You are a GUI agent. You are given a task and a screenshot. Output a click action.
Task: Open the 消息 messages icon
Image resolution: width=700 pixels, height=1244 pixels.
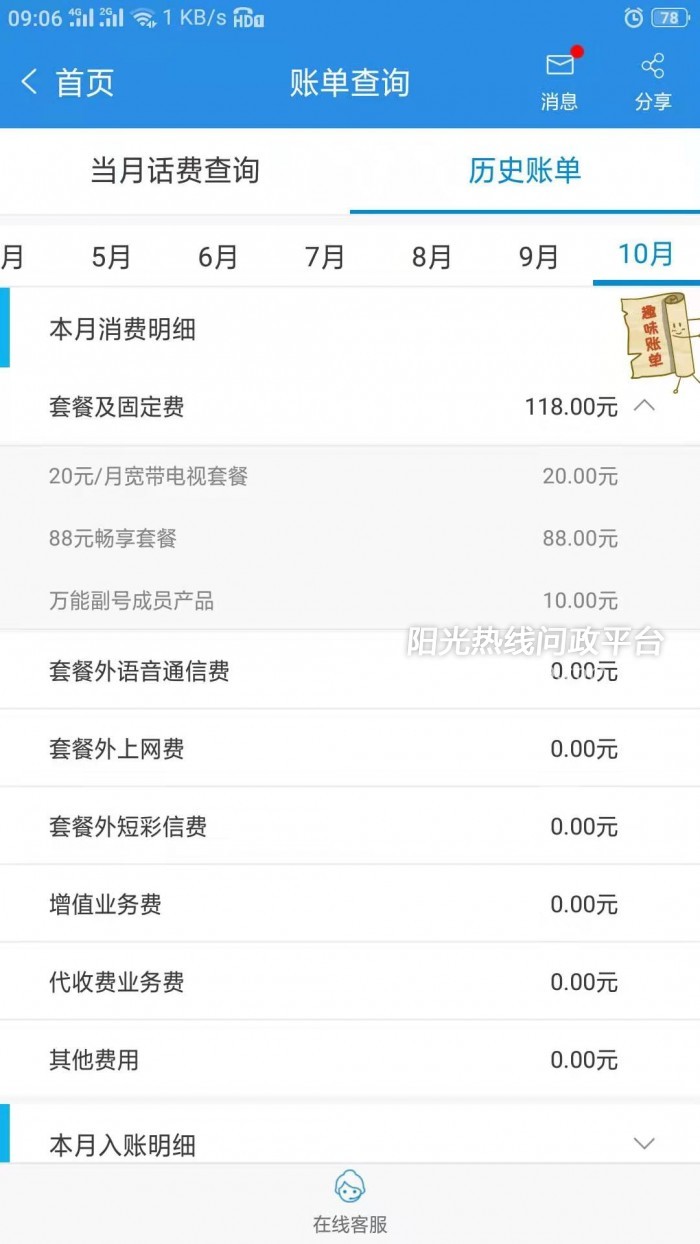click(560, 82)
